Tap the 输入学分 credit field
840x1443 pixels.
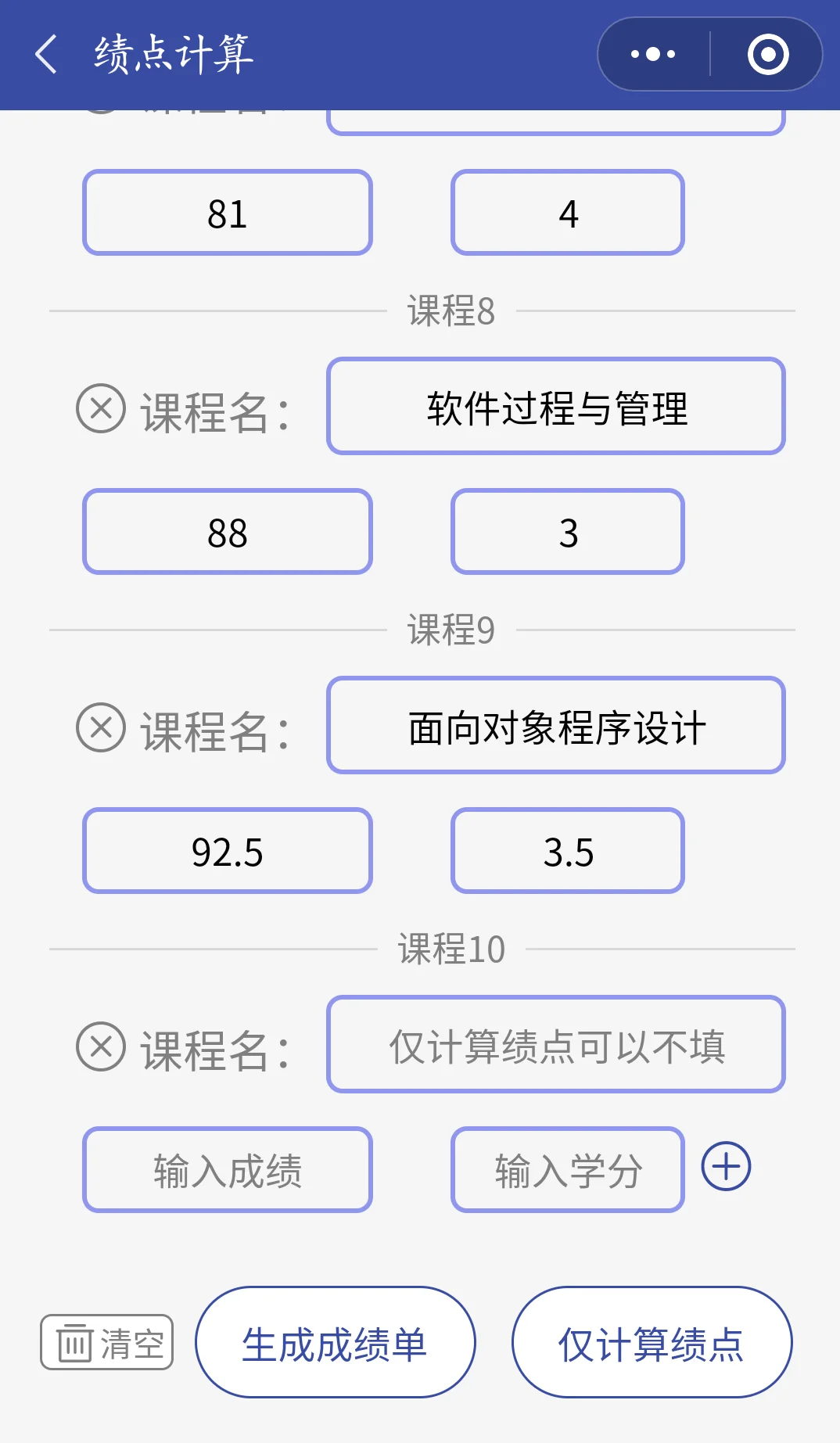(567, 1170)
